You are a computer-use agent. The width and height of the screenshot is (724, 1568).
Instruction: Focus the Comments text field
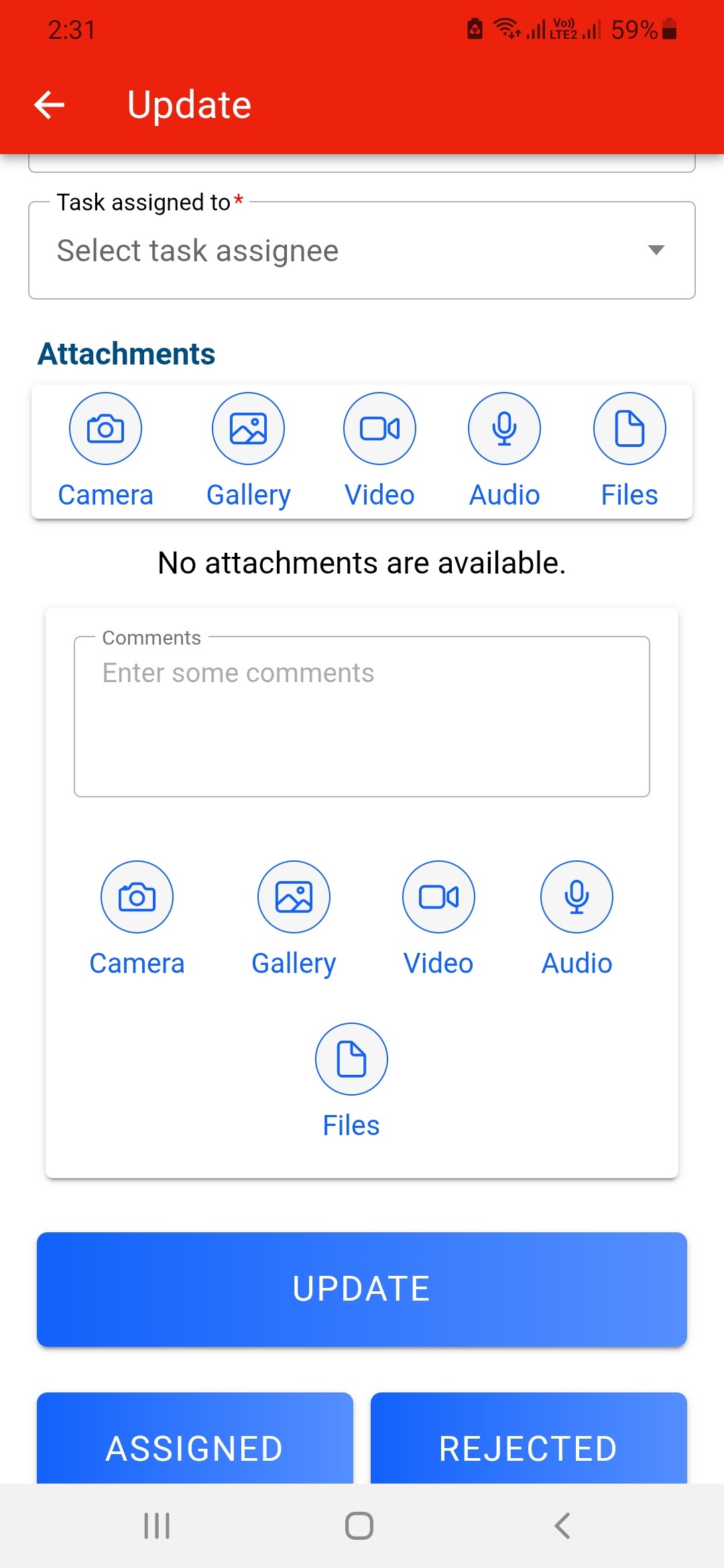362,717
